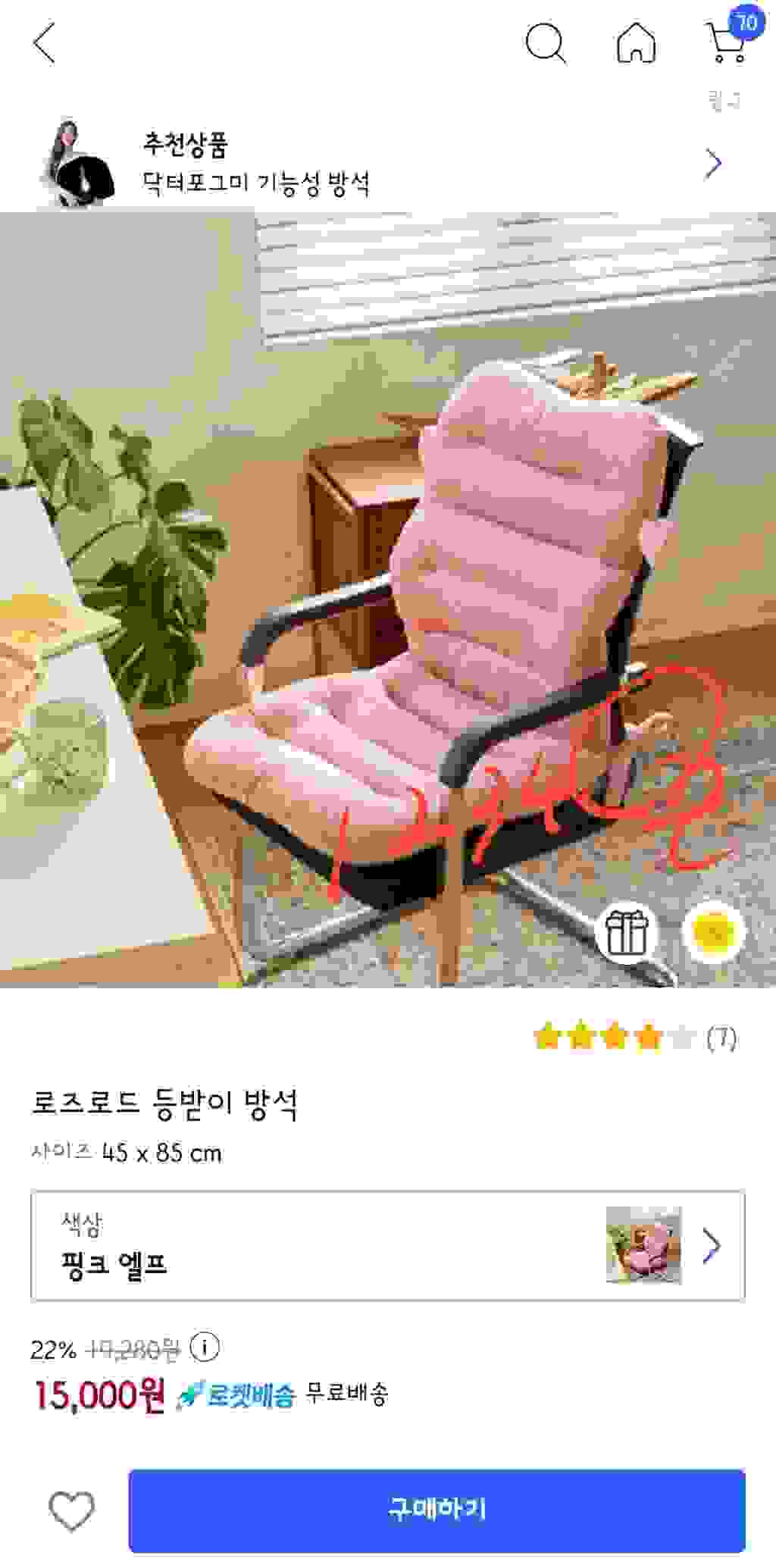The image size is (776, 1568).
Task: Go to the home icon
Action: (x=635, y=42)
